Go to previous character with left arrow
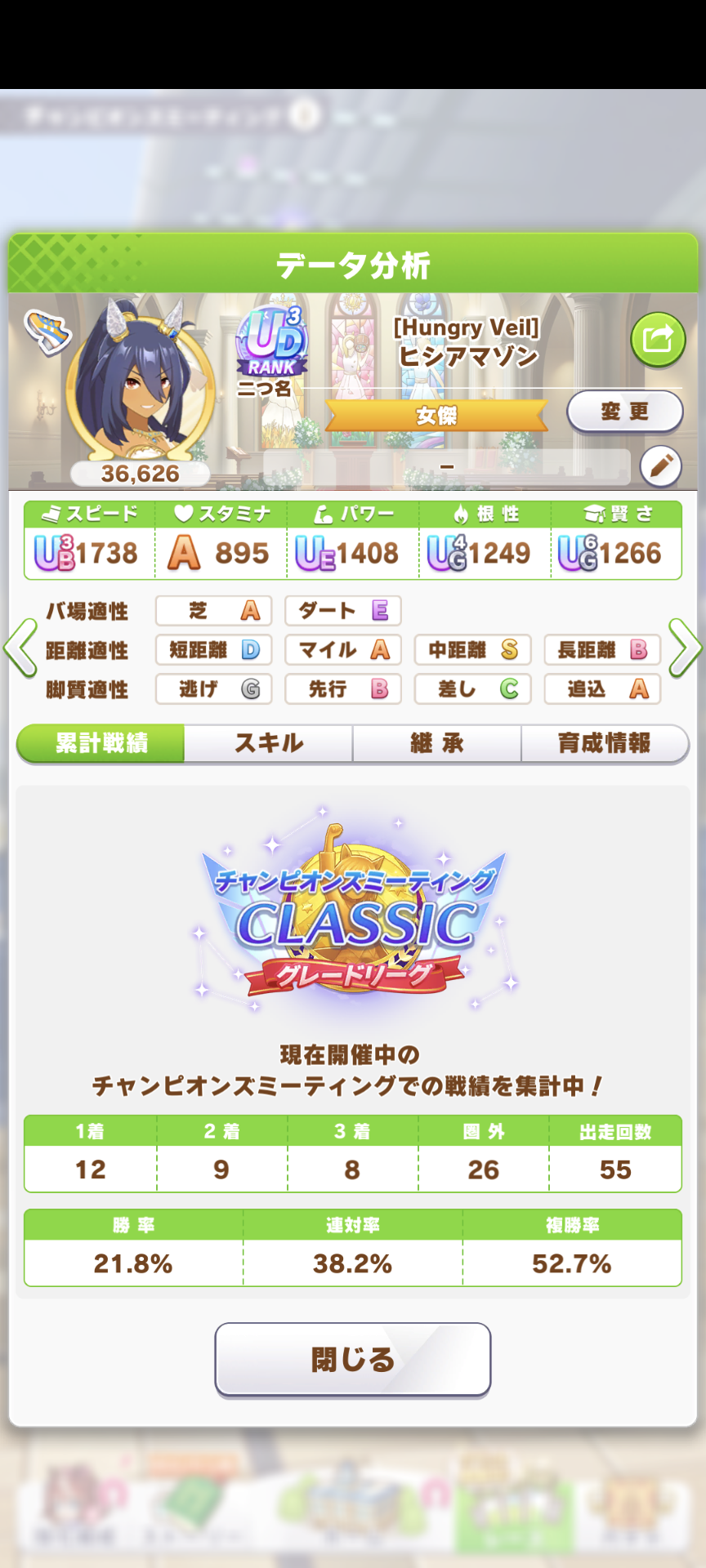This screenshot has height=1568, width=706. tap(20, 648)
